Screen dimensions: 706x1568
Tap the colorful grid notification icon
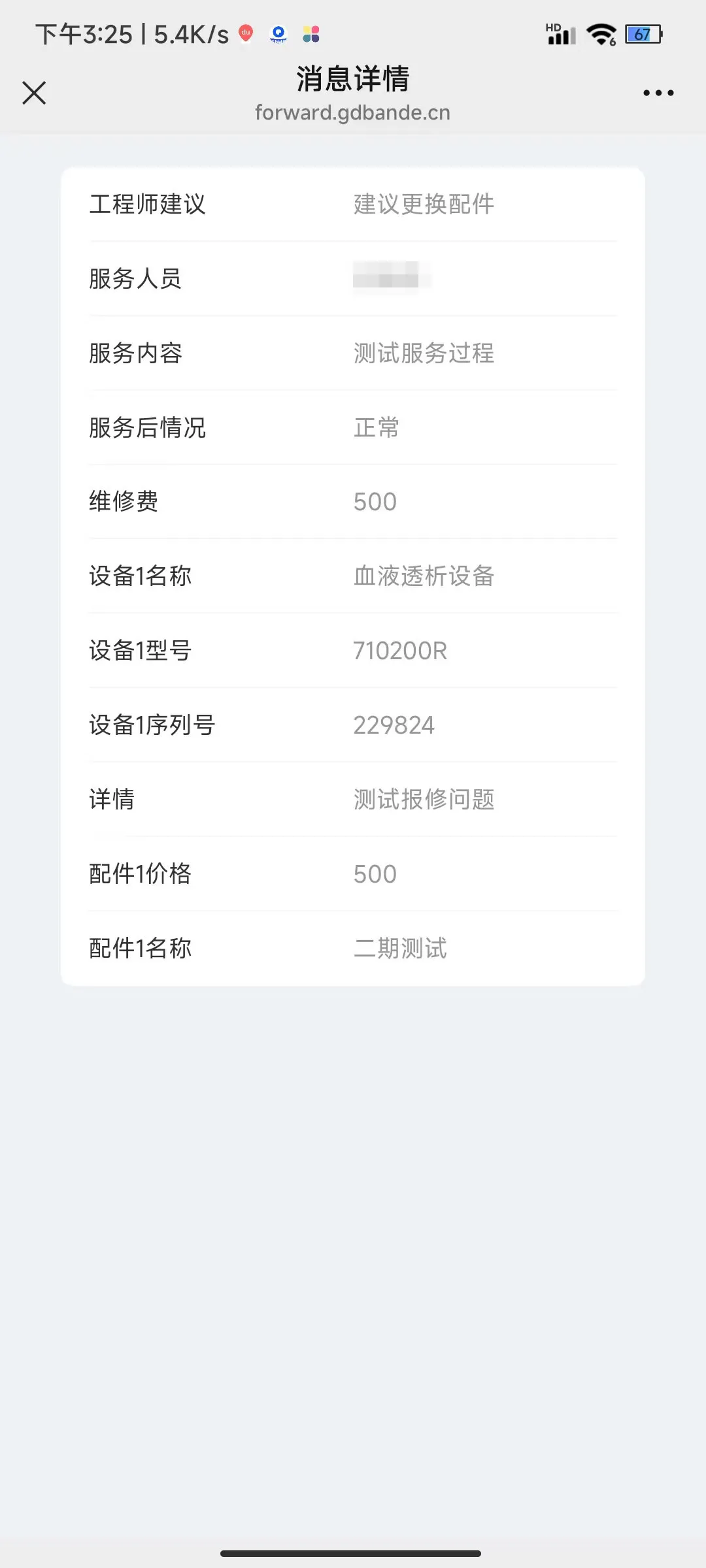[x=311, y=33]
